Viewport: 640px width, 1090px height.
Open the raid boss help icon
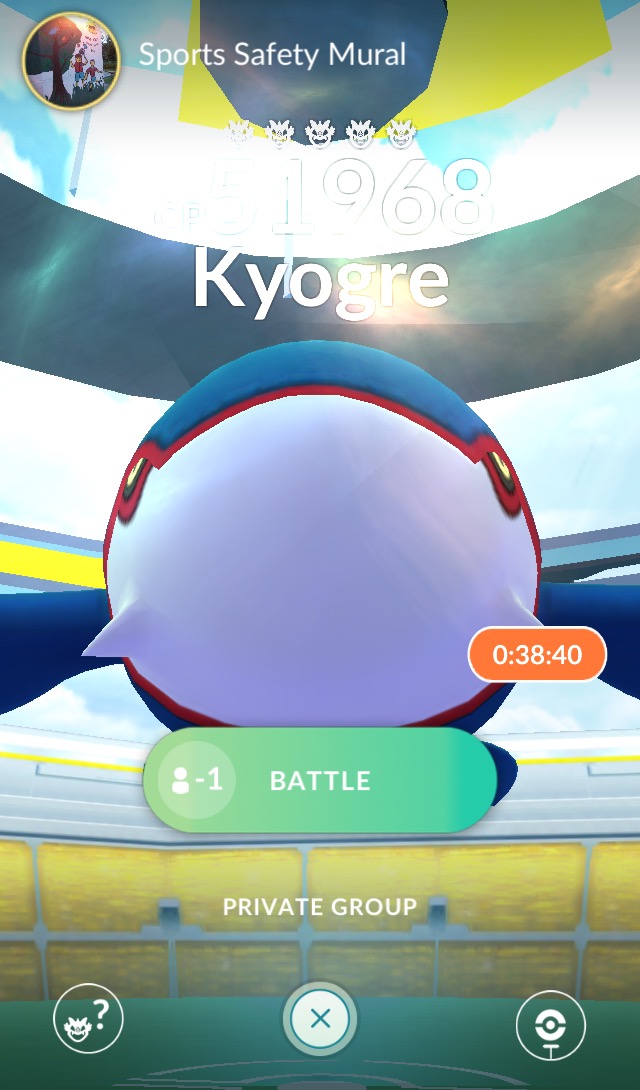click(x=88, y=1019)
